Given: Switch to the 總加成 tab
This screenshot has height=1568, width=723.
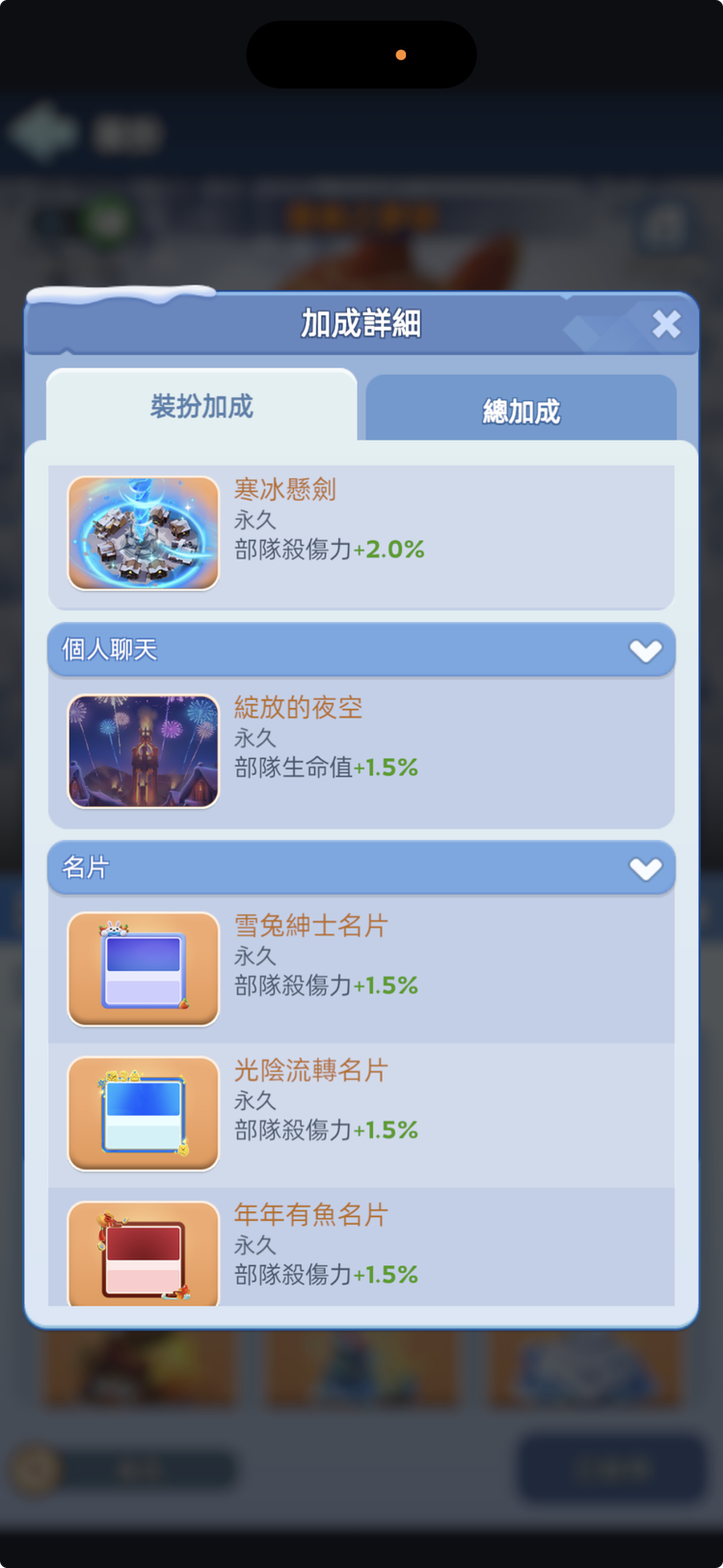Looking at the screenshot, I should 521,409.
